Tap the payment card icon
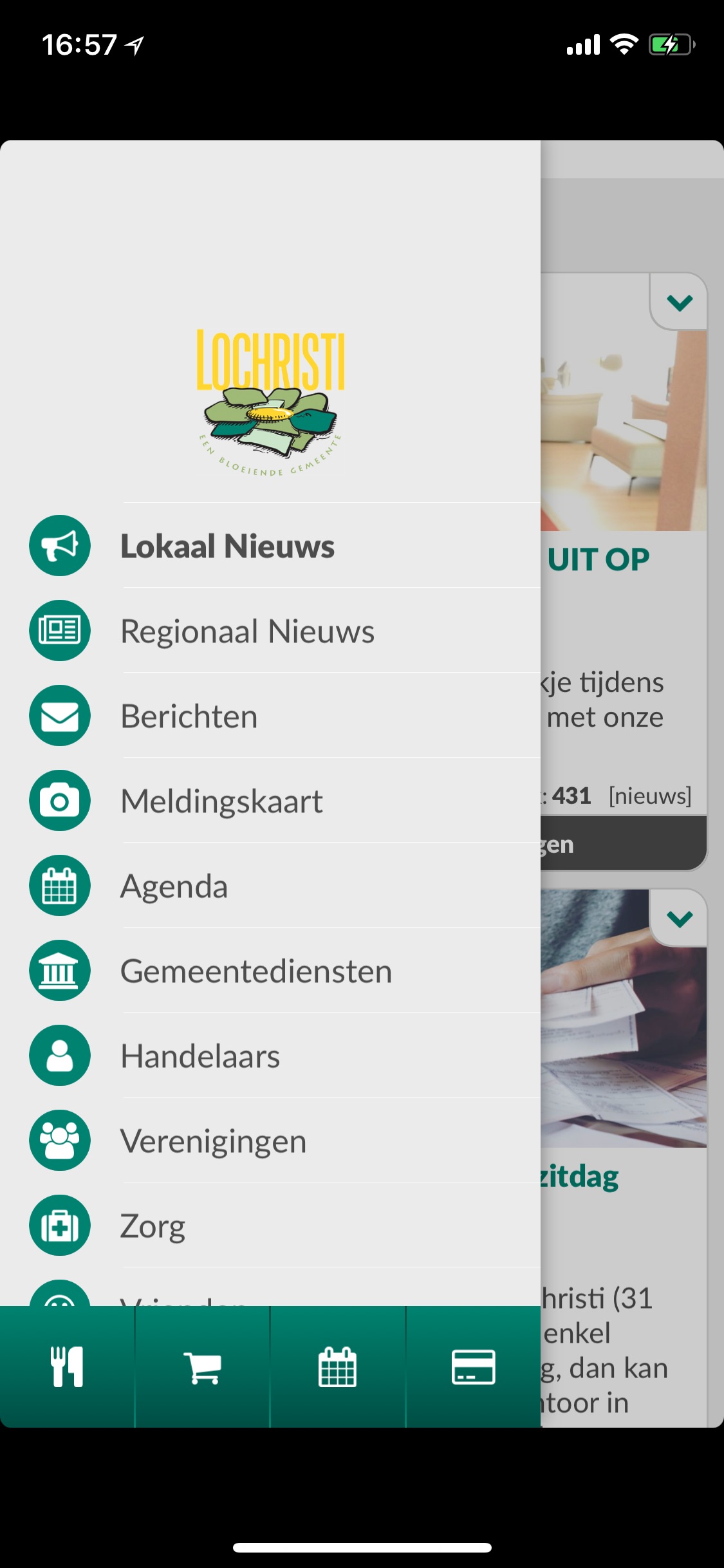The width and height of the screenshot is (724, 1568). point(473,1366)
